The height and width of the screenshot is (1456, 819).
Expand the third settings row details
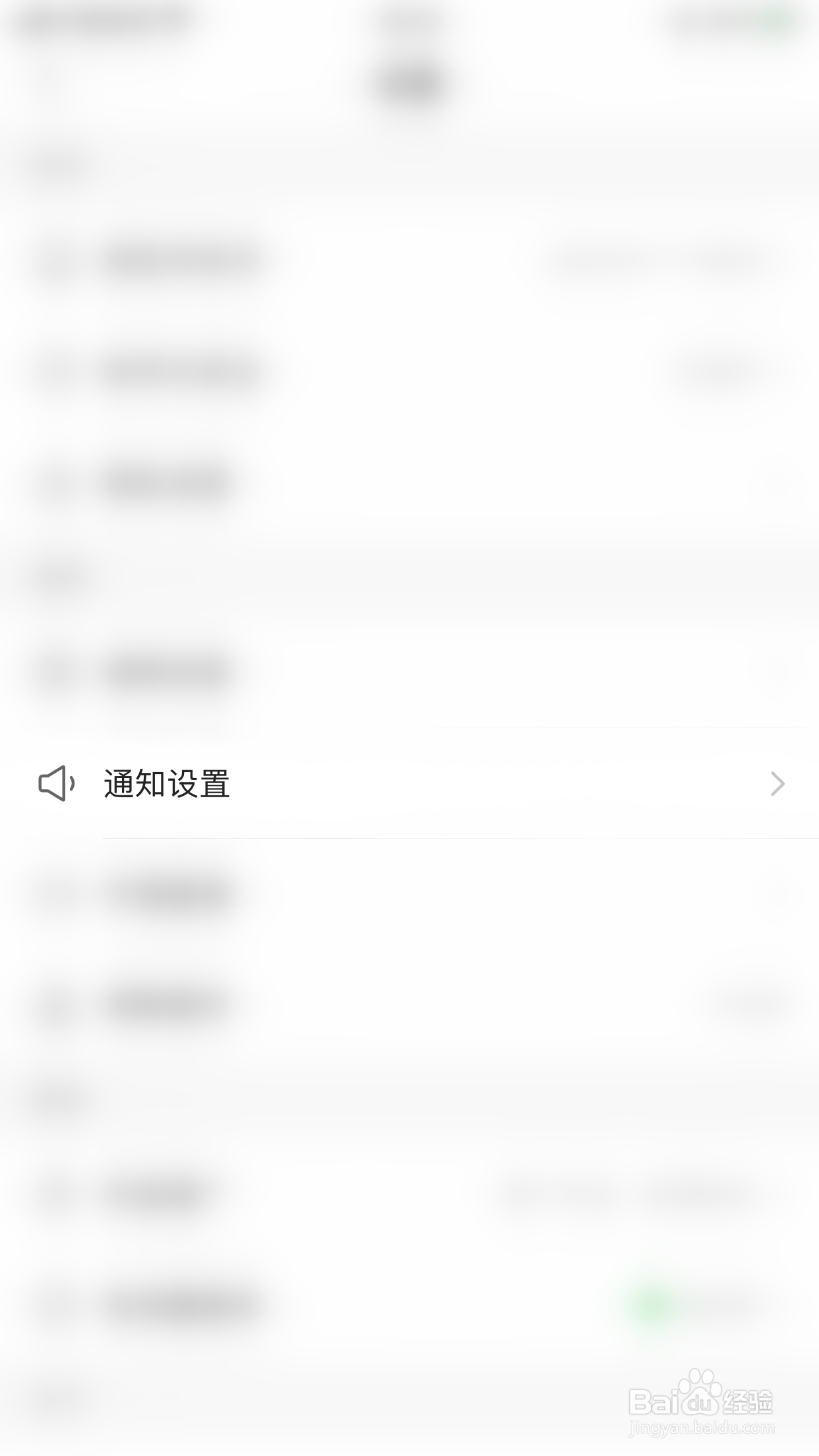click(777, 481)
